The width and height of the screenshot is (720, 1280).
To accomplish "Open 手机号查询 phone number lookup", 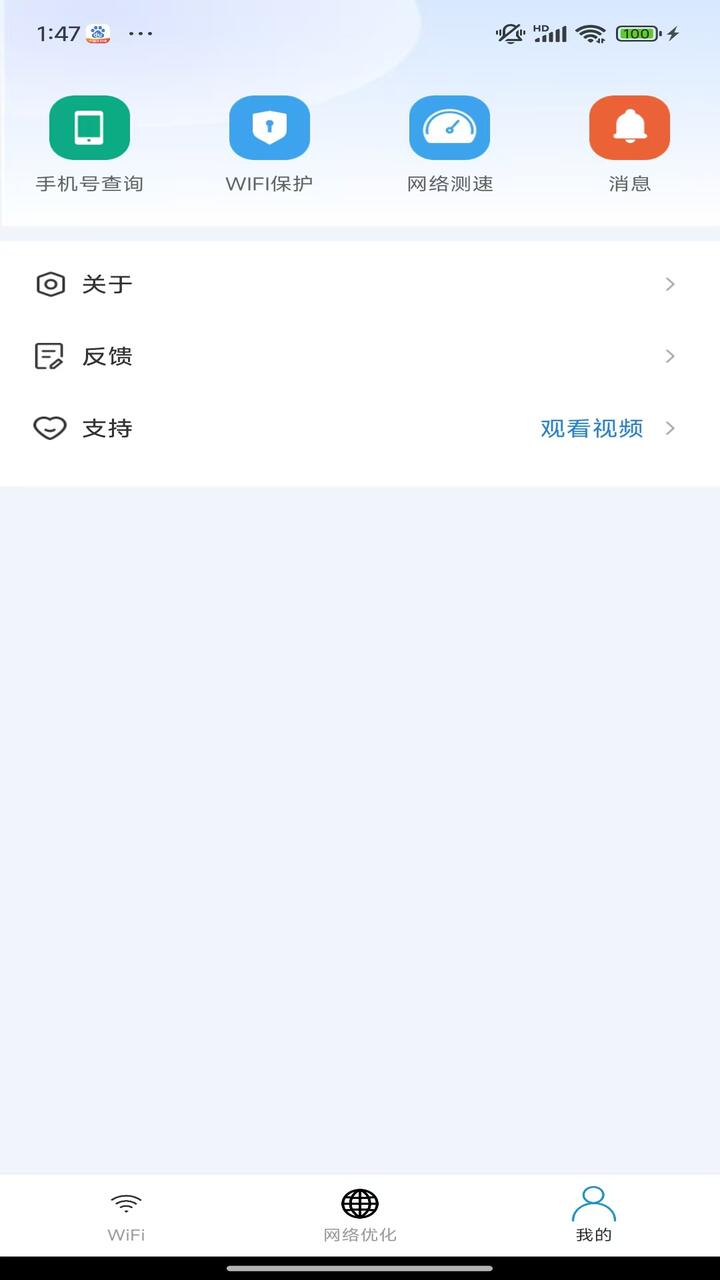I will pyautogui.click(x=89, y=144).
